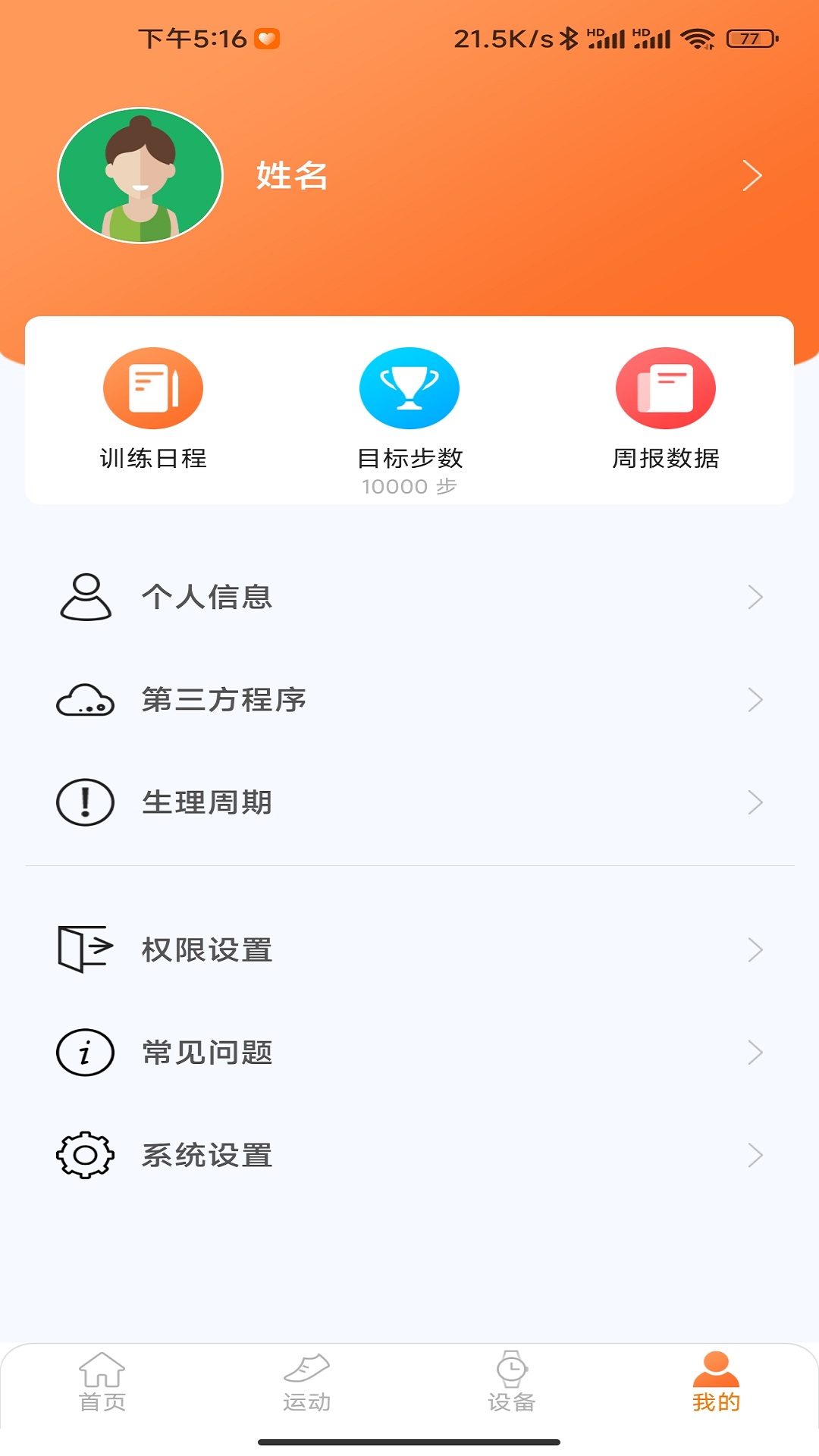The height and width of the screenshot is (1456, 819).
Task: Tap the 常见问题 info icon
Action: coord(84,1052)
